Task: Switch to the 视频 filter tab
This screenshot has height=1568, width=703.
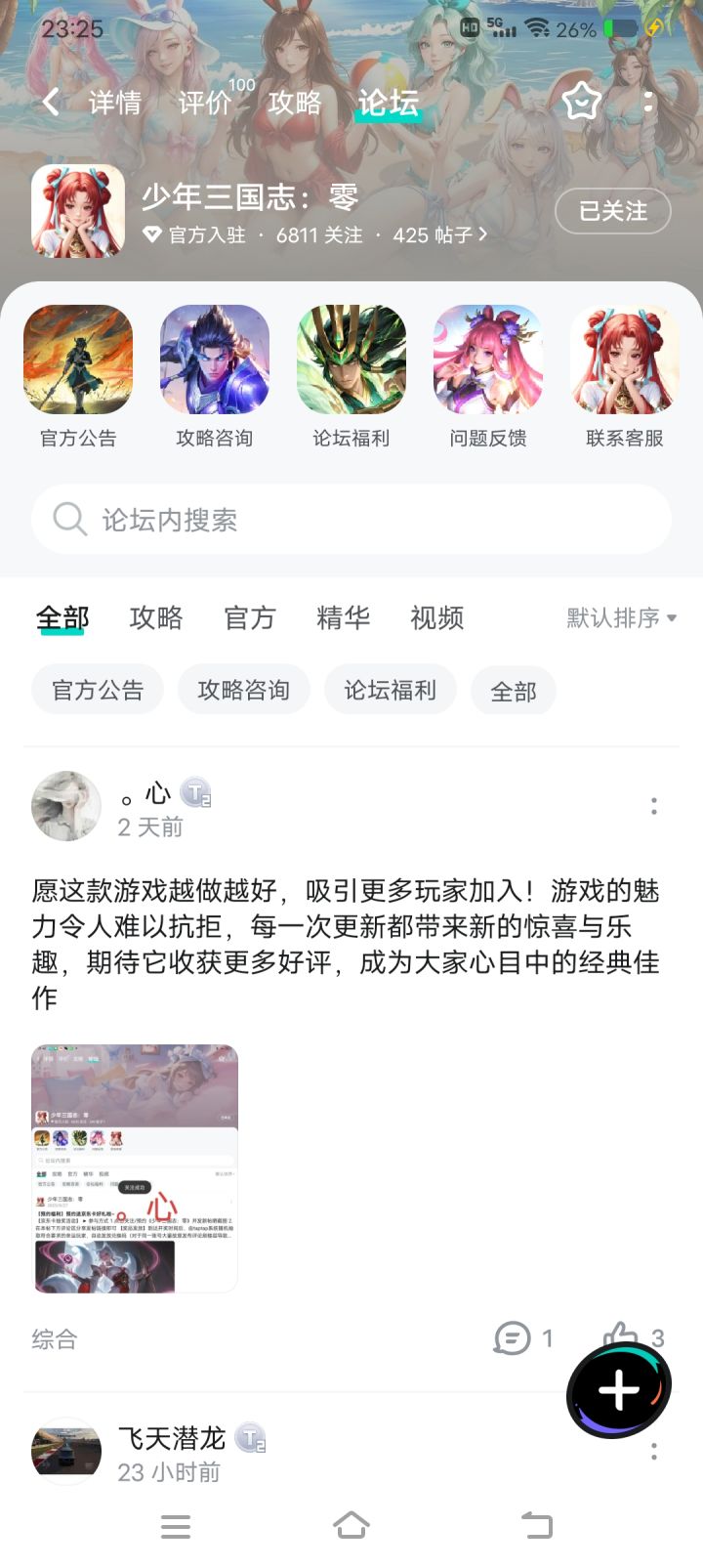Action: (436, 617)
